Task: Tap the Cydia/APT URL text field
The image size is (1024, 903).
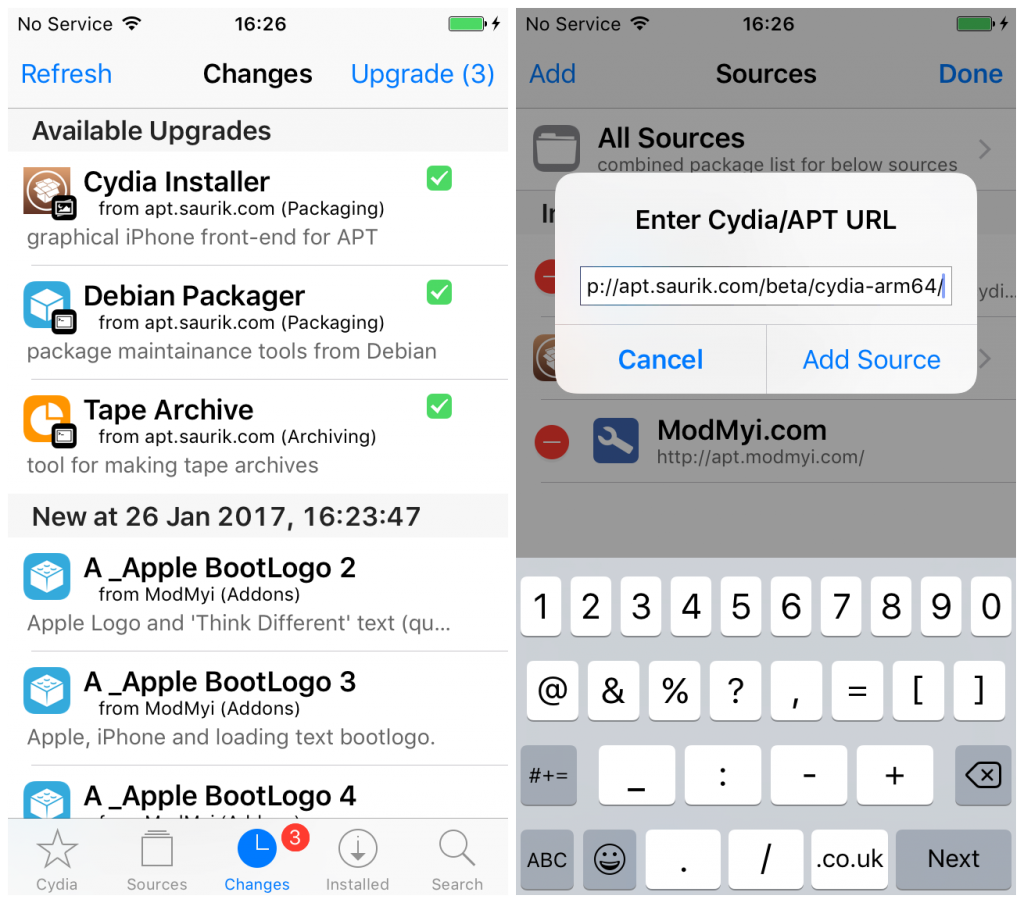Action: 765,286
